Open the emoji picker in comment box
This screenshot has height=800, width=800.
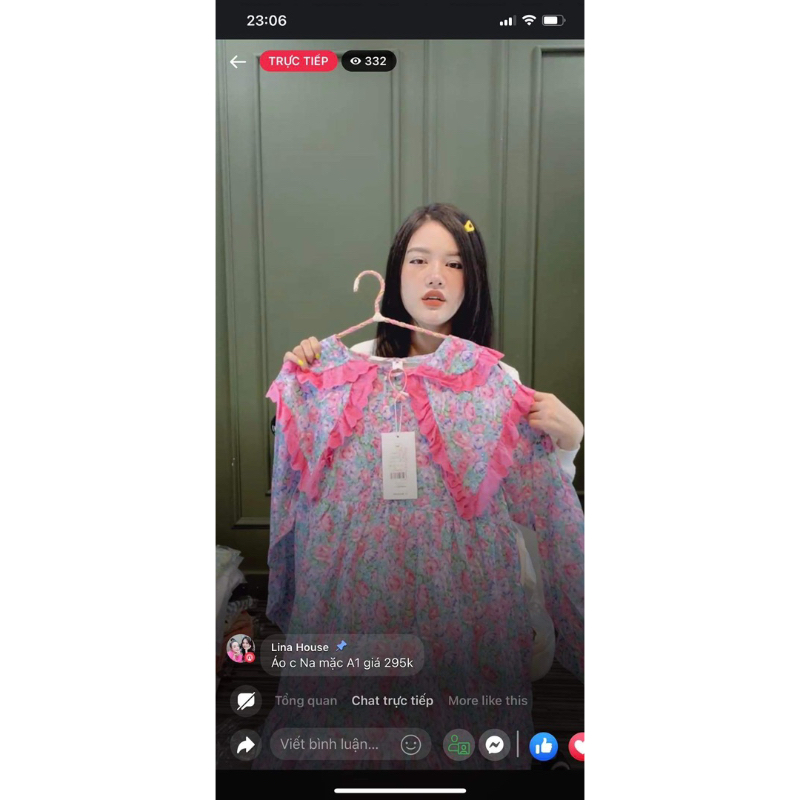pos(411,745)
